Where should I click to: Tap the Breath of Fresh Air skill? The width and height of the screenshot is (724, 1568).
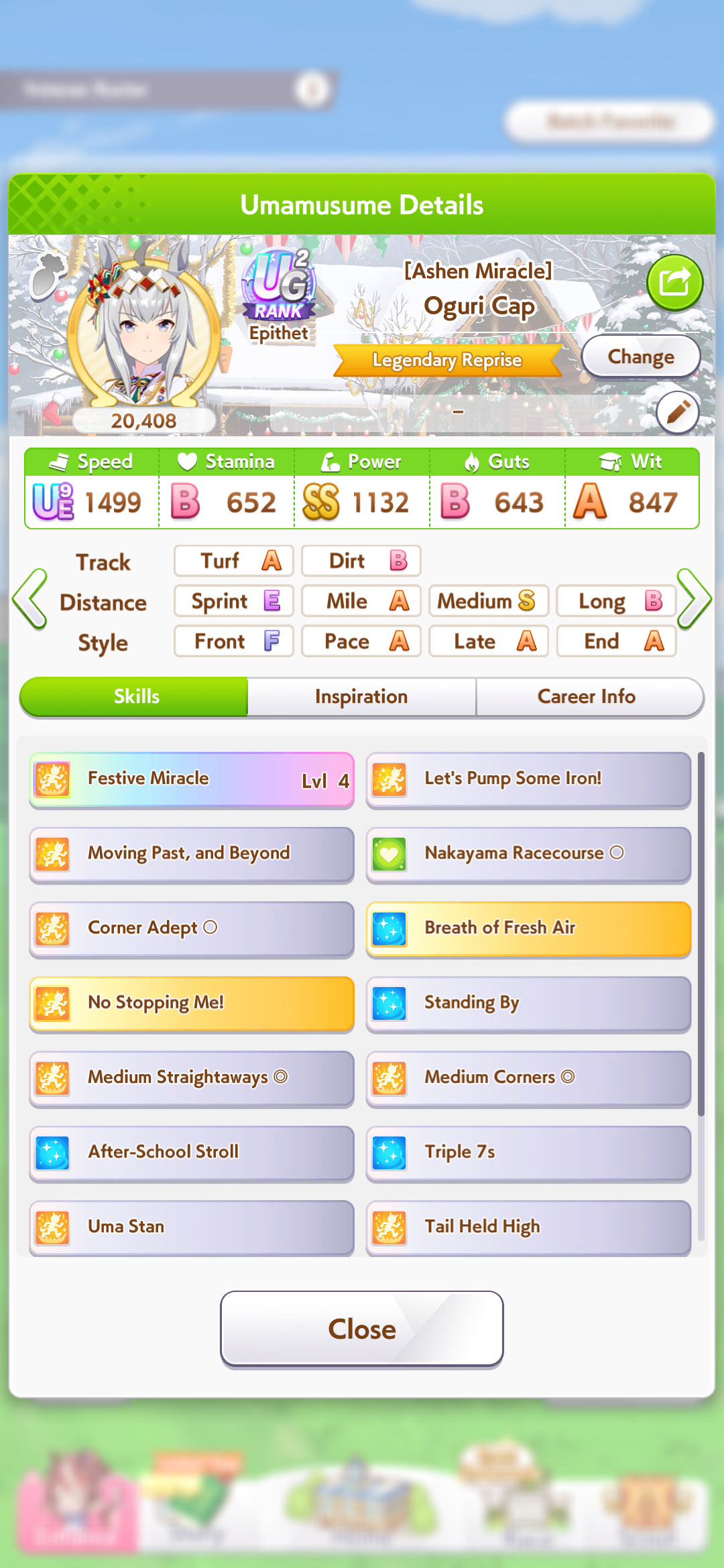(x=528, y=929)
